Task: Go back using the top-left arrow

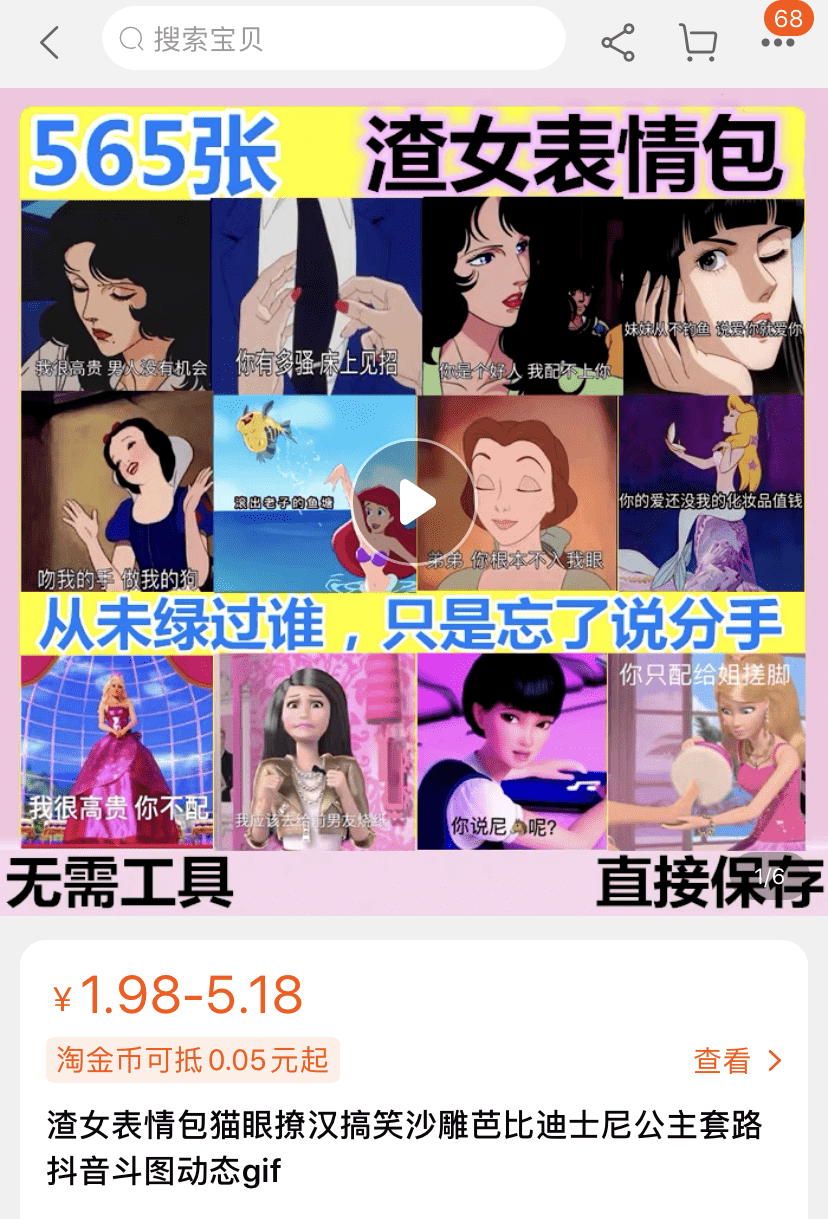Action: (x=49, y=42)
